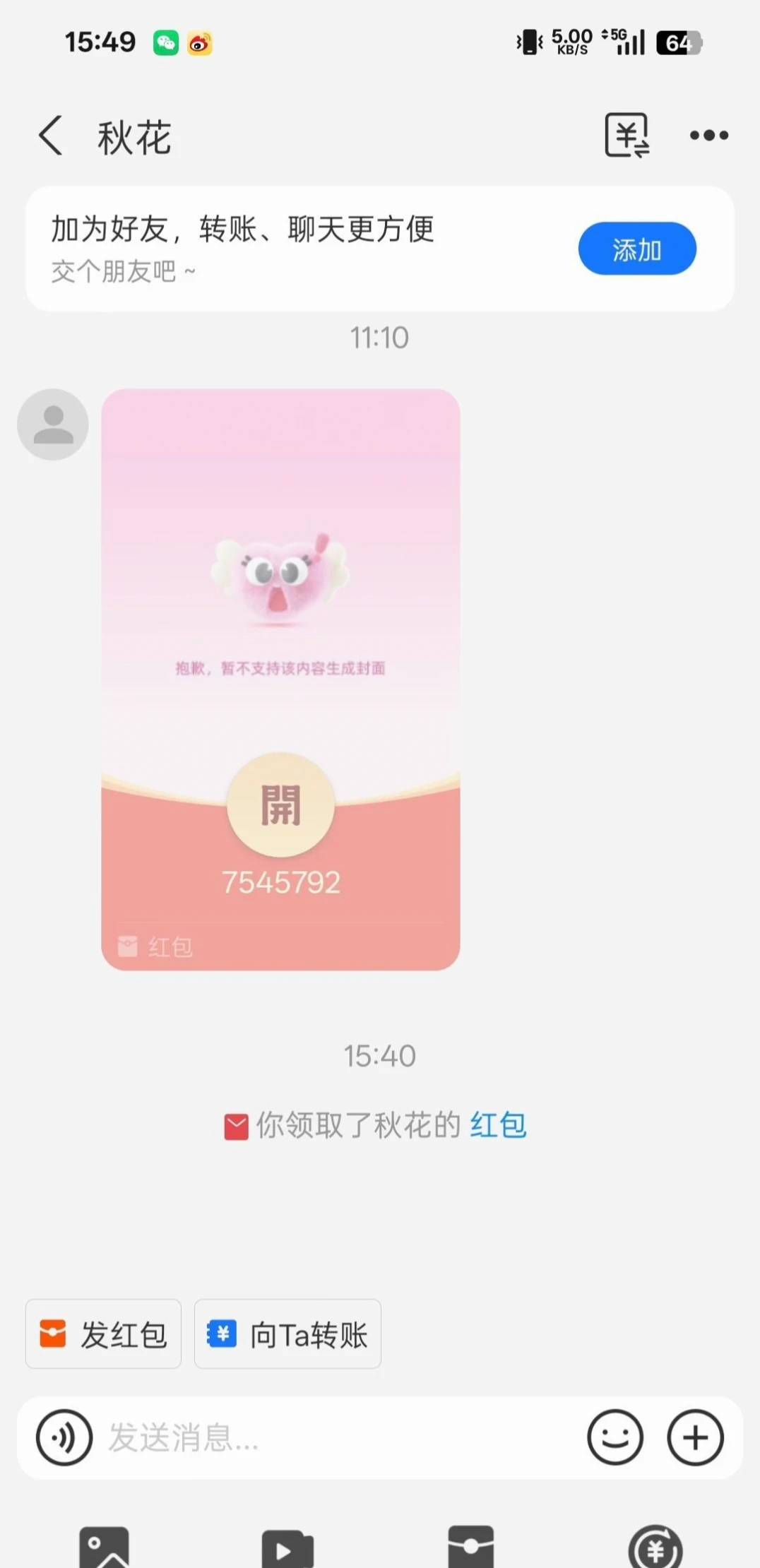Tap 添加 to add 秋花 as a friend
Image resolution: width=760 pixels, height=1568 pixels.
(x=636, y=249)
